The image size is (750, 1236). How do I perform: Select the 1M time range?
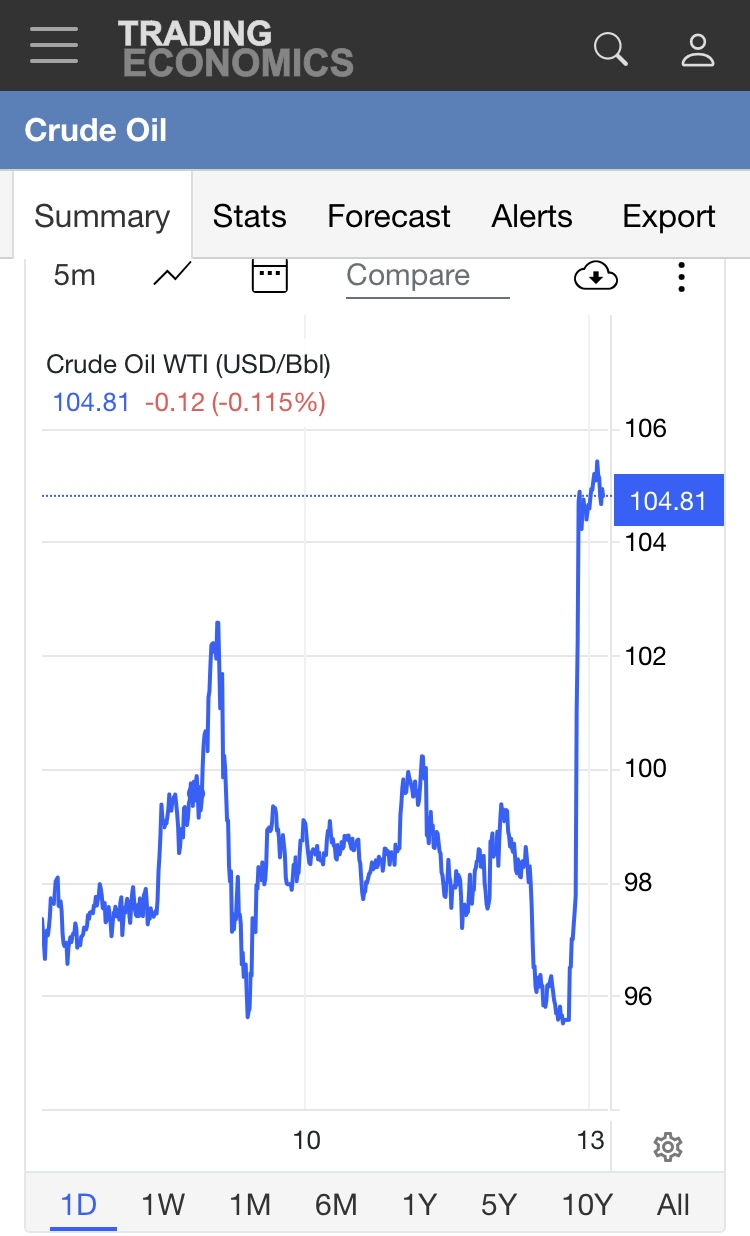click(249, 1204)
